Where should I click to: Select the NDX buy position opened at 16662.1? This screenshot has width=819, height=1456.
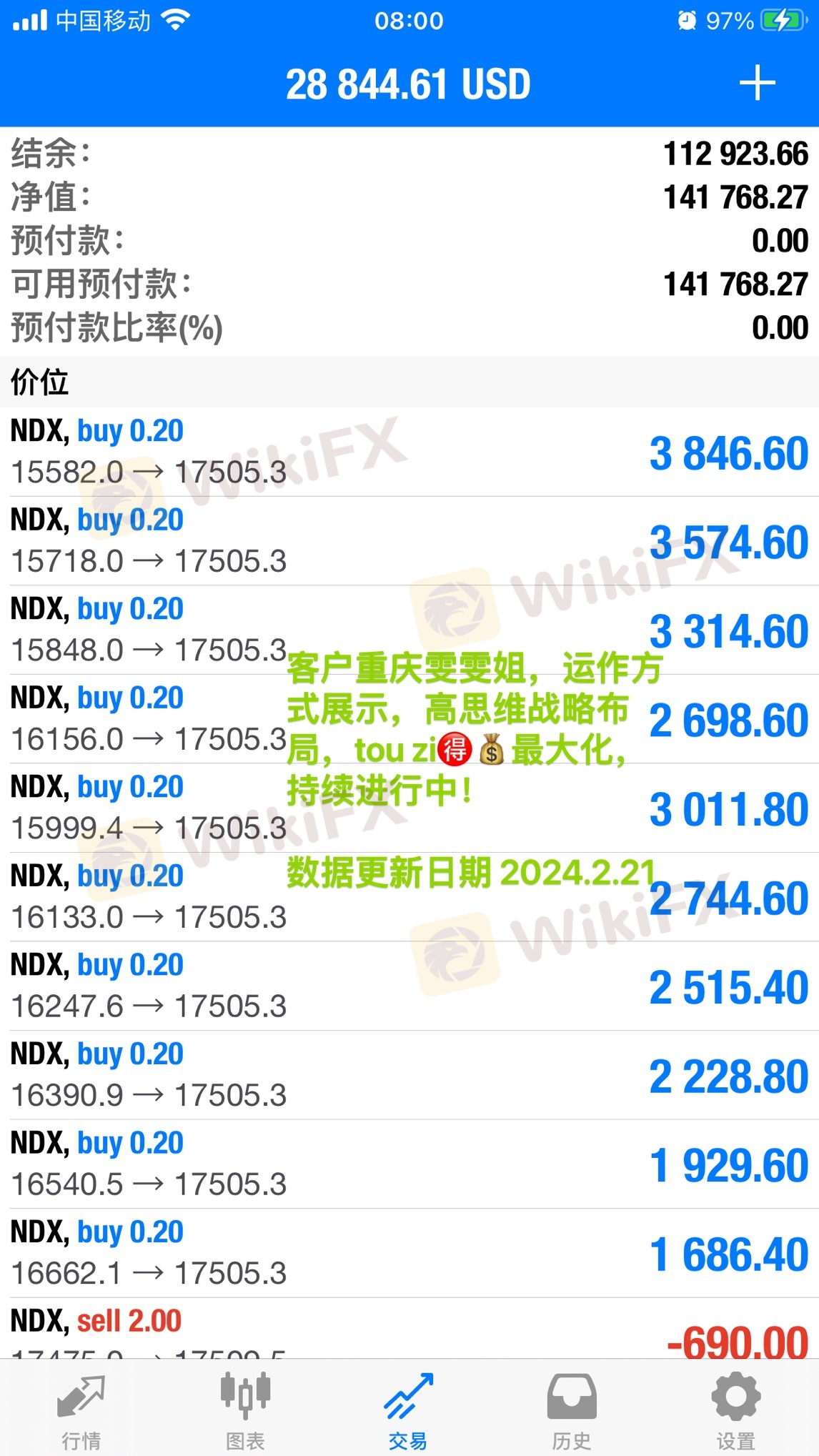tap(409, 1253)
